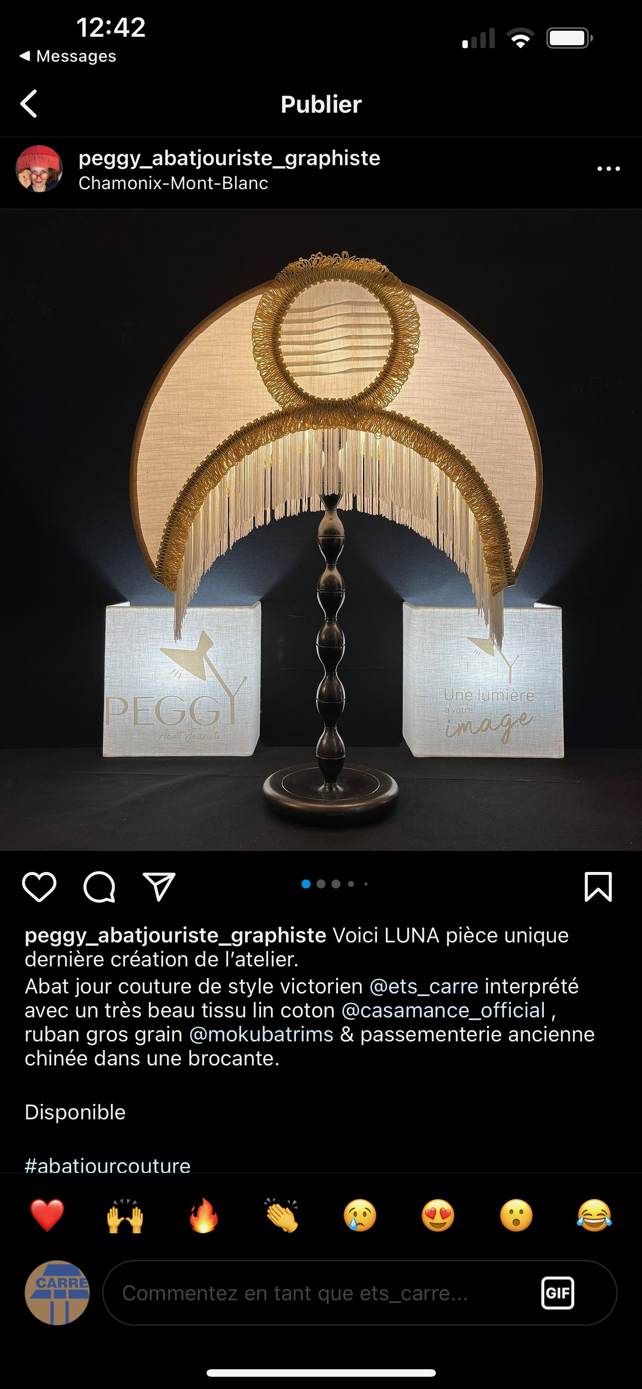The width and height of the screenshot is (642, 1389).
Task: Open comments with the speech bubble icon
Action: (99, 887)
